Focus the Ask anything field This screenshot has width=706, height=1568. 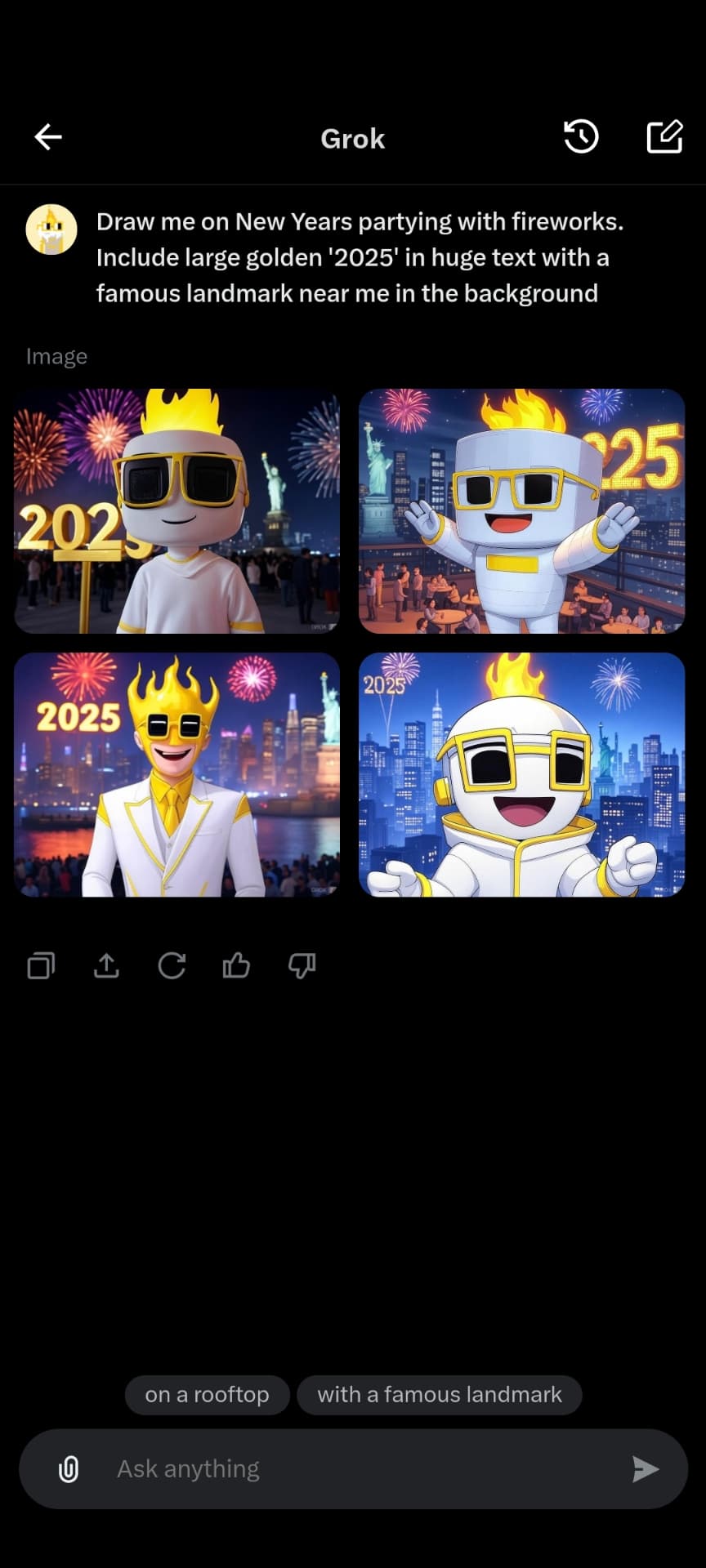point(351,1469)
